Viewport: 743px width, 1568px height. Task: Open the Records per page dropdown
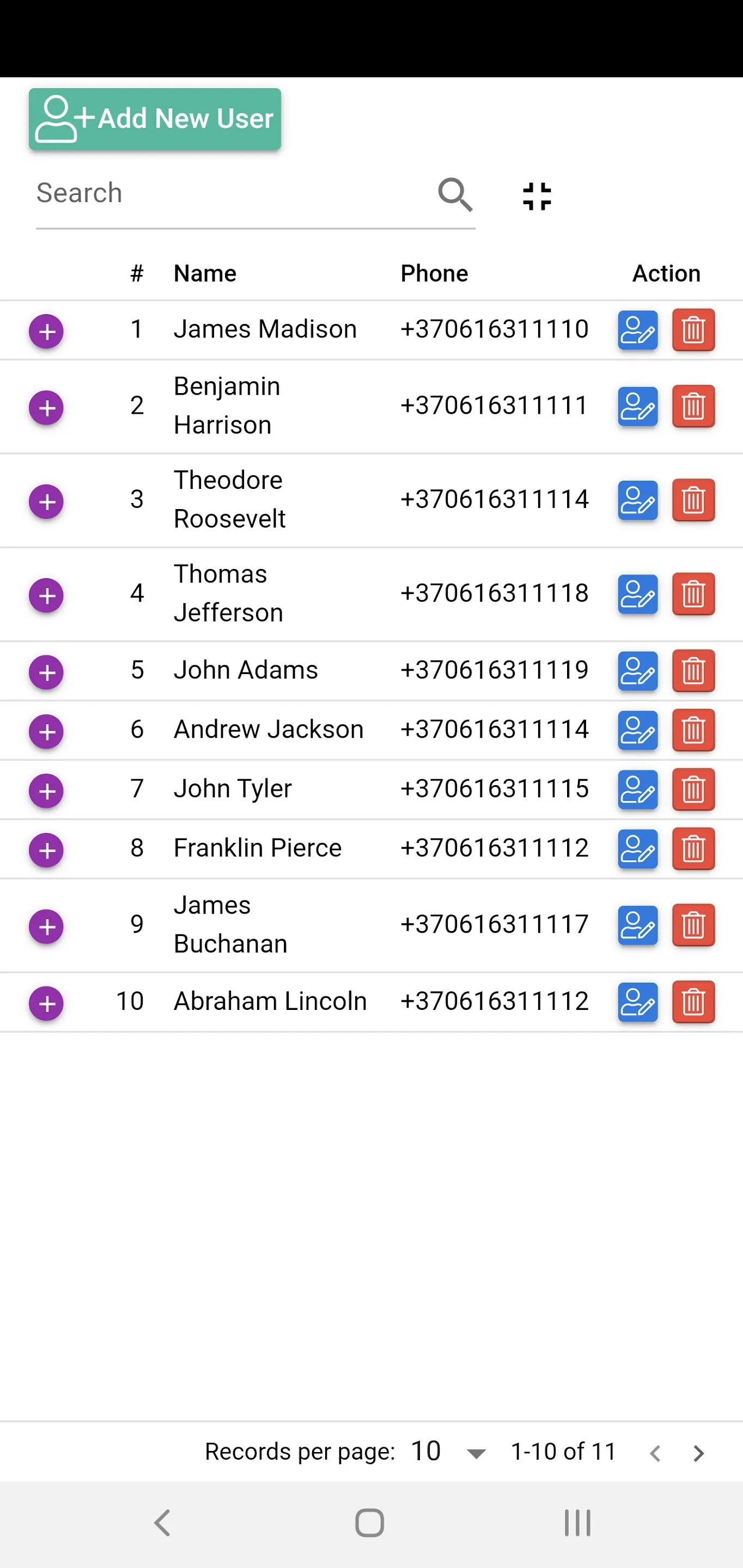449,1451
